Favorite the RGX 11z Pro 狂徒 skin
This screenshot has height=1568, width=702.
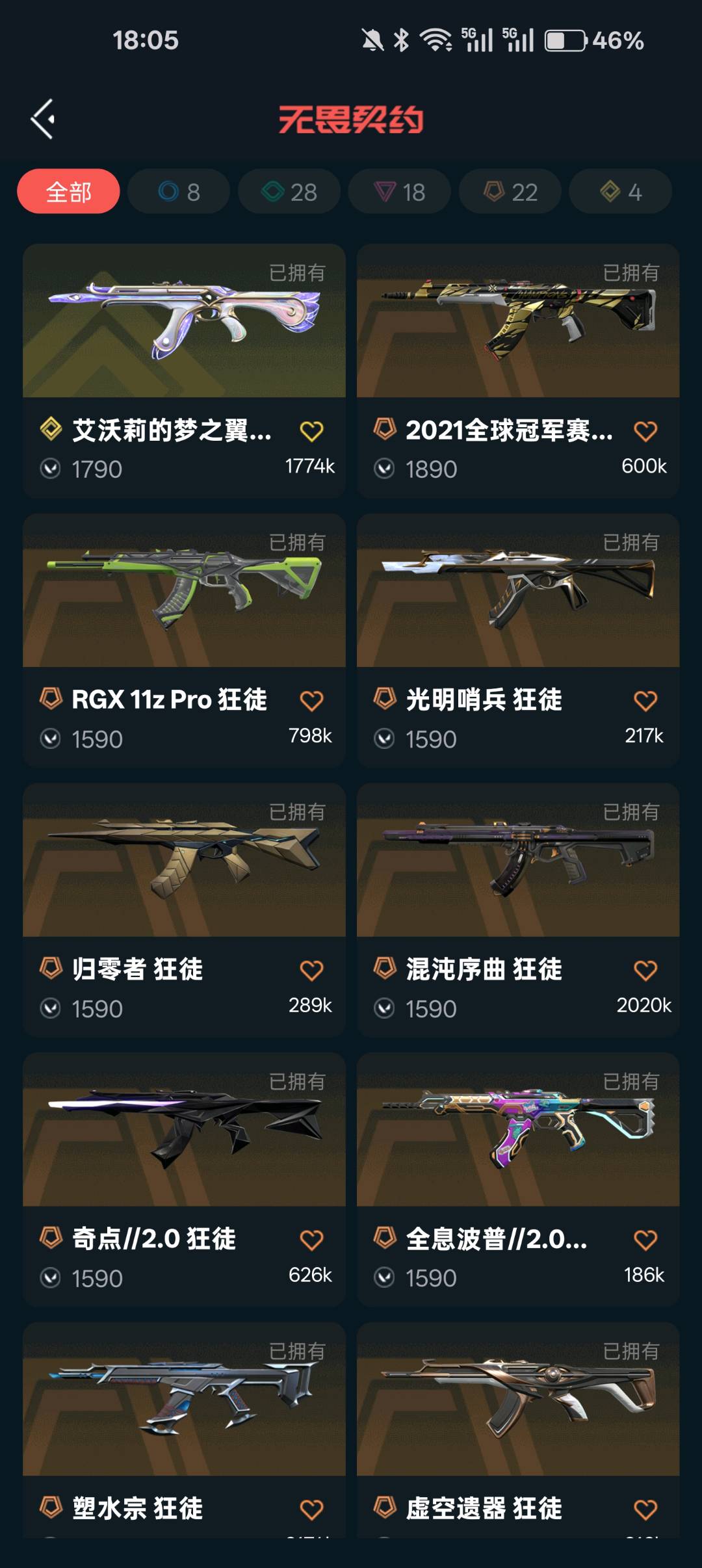311,701
